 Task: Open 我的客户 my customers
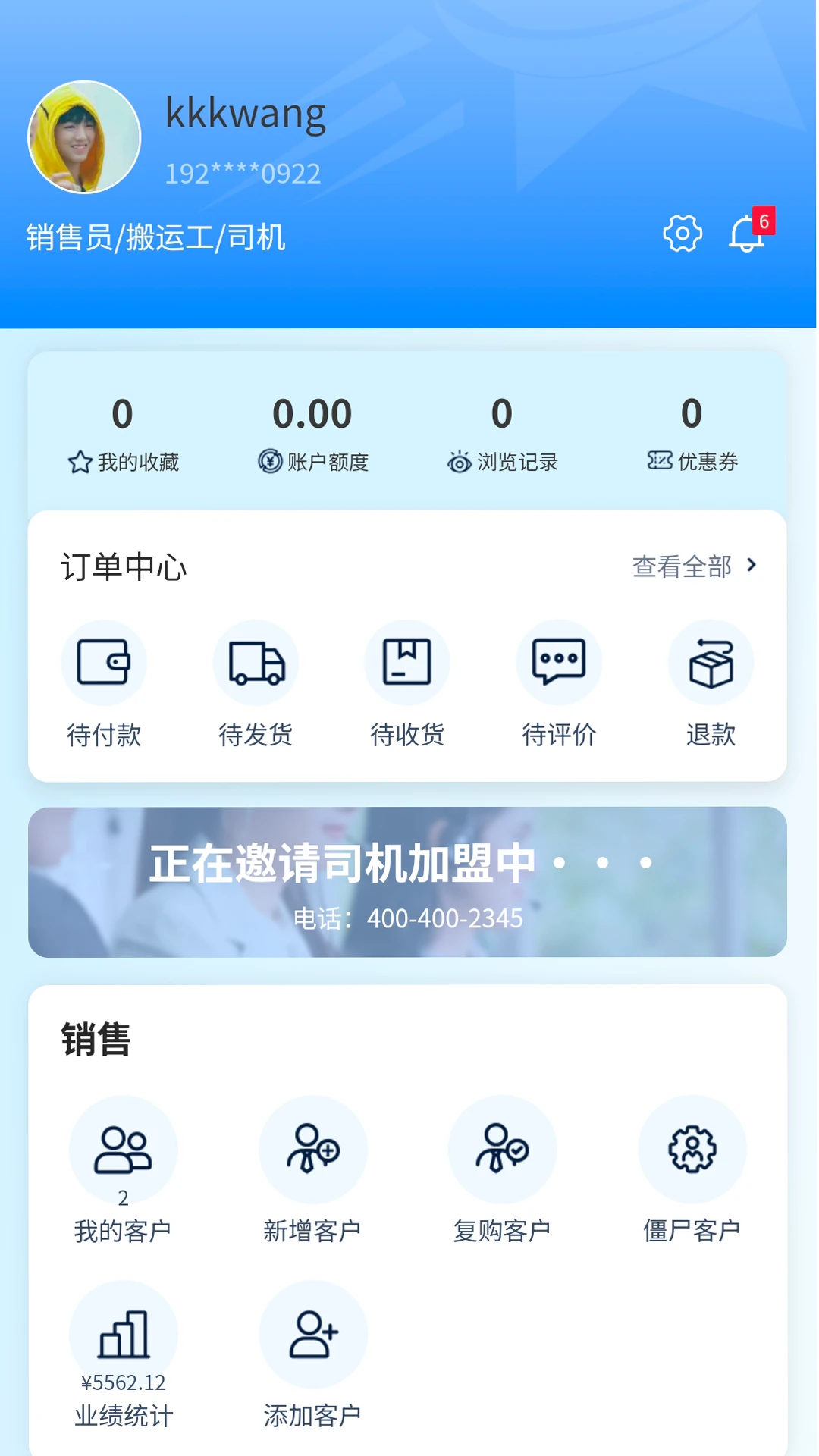pos(123,1168)
